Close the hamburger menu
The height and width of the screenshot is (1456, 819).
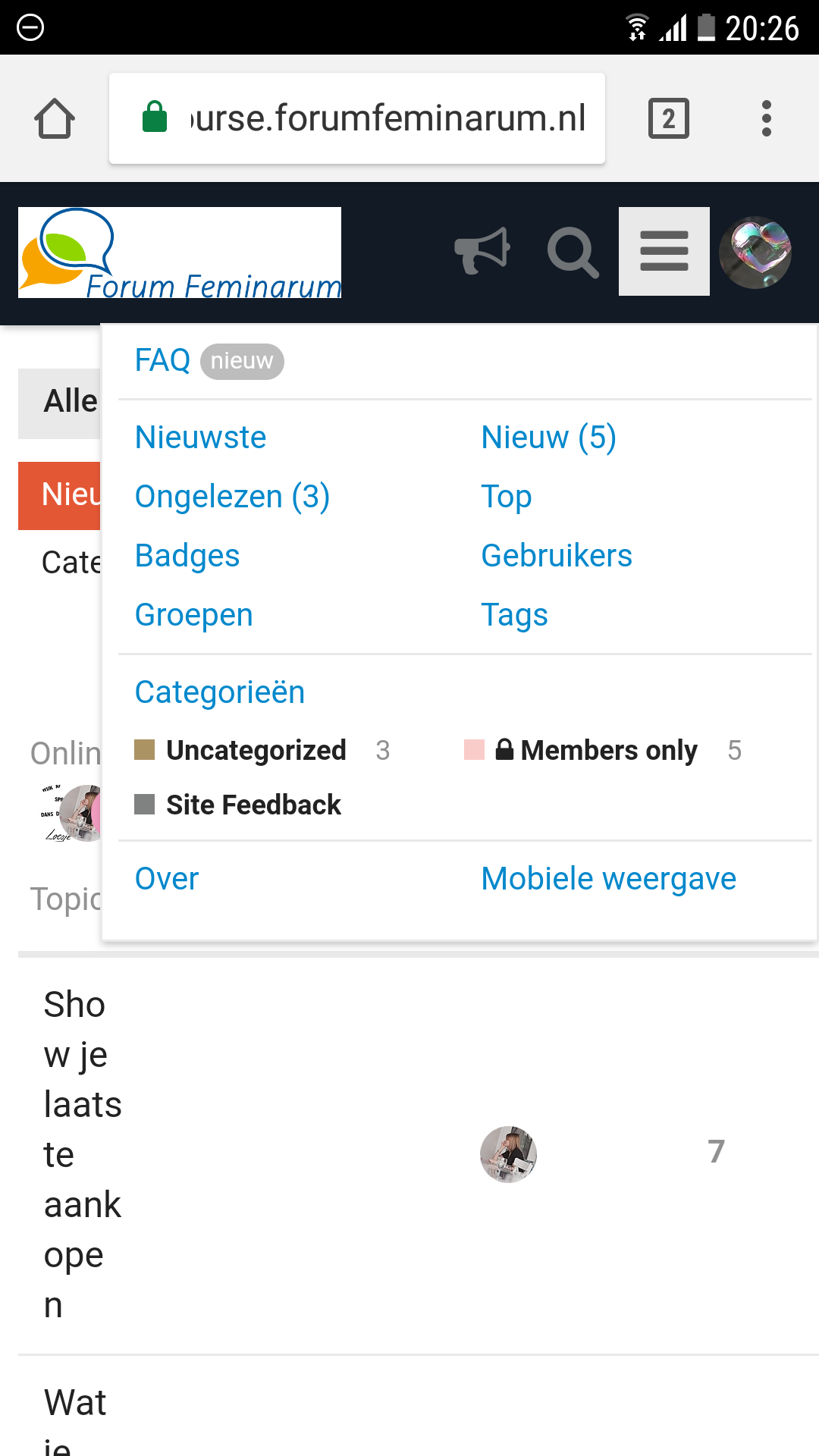(x=664, y=251)
